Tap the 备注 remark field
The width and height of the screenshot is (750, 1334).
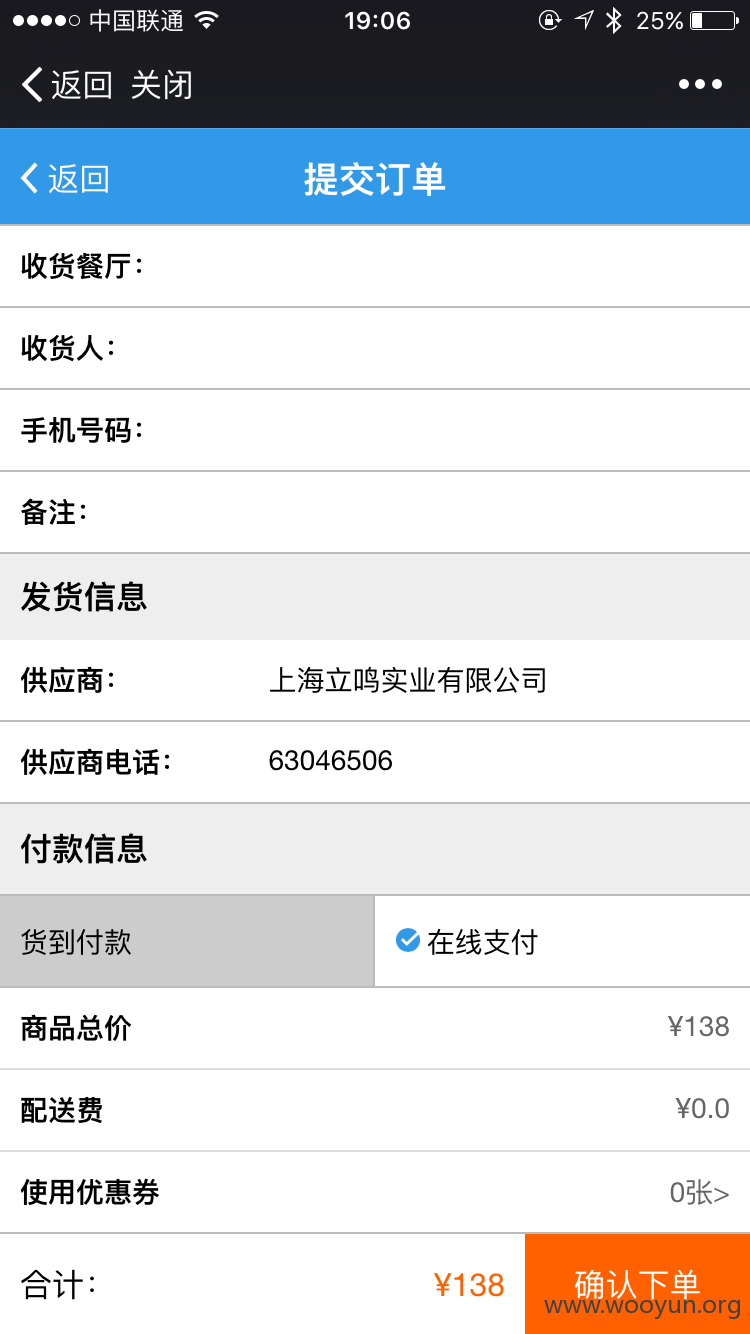pyautogui.click(x=375, y=512)
